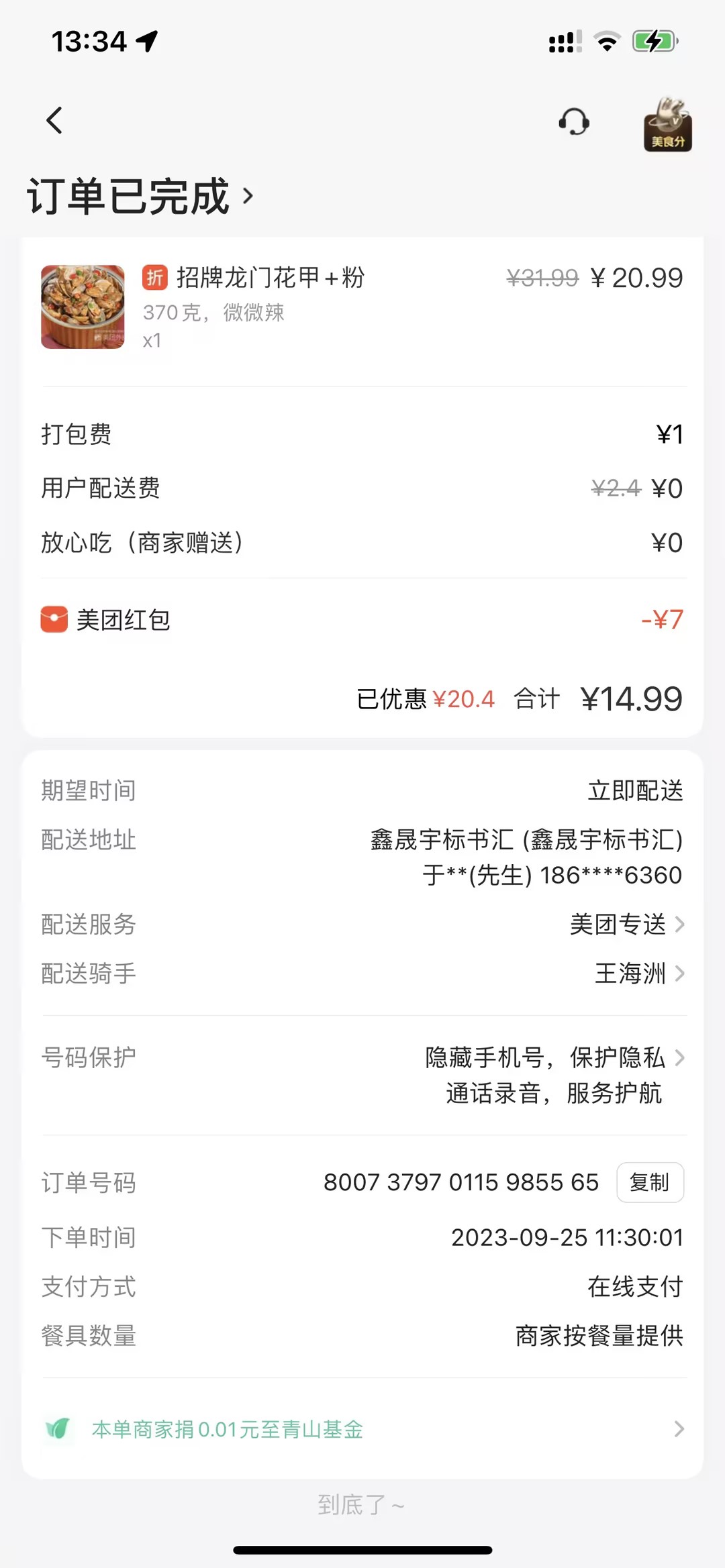View 美团专送 delivery service details

626,925
